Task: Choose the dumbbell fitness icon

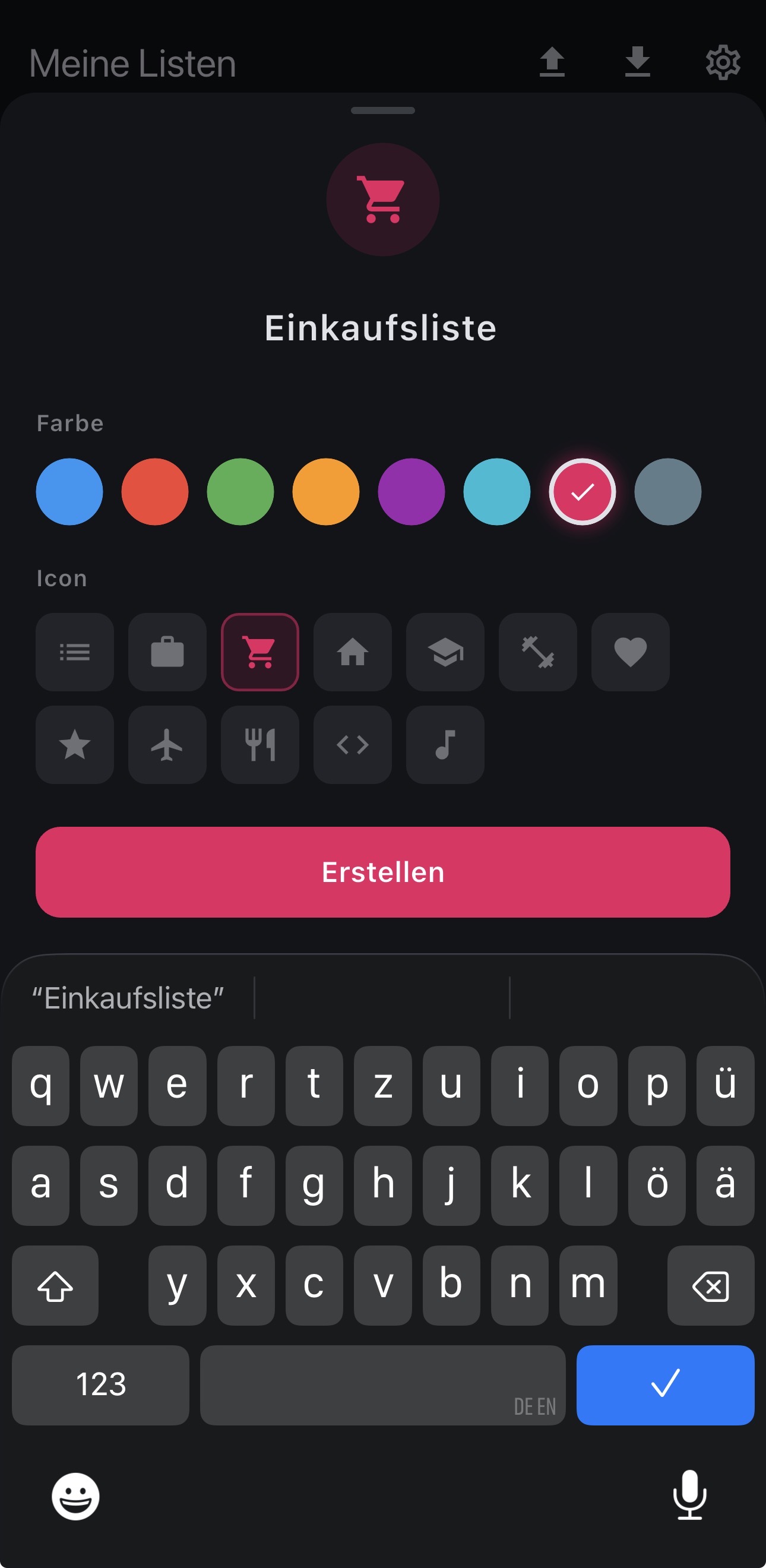Action: pos(537,653)
